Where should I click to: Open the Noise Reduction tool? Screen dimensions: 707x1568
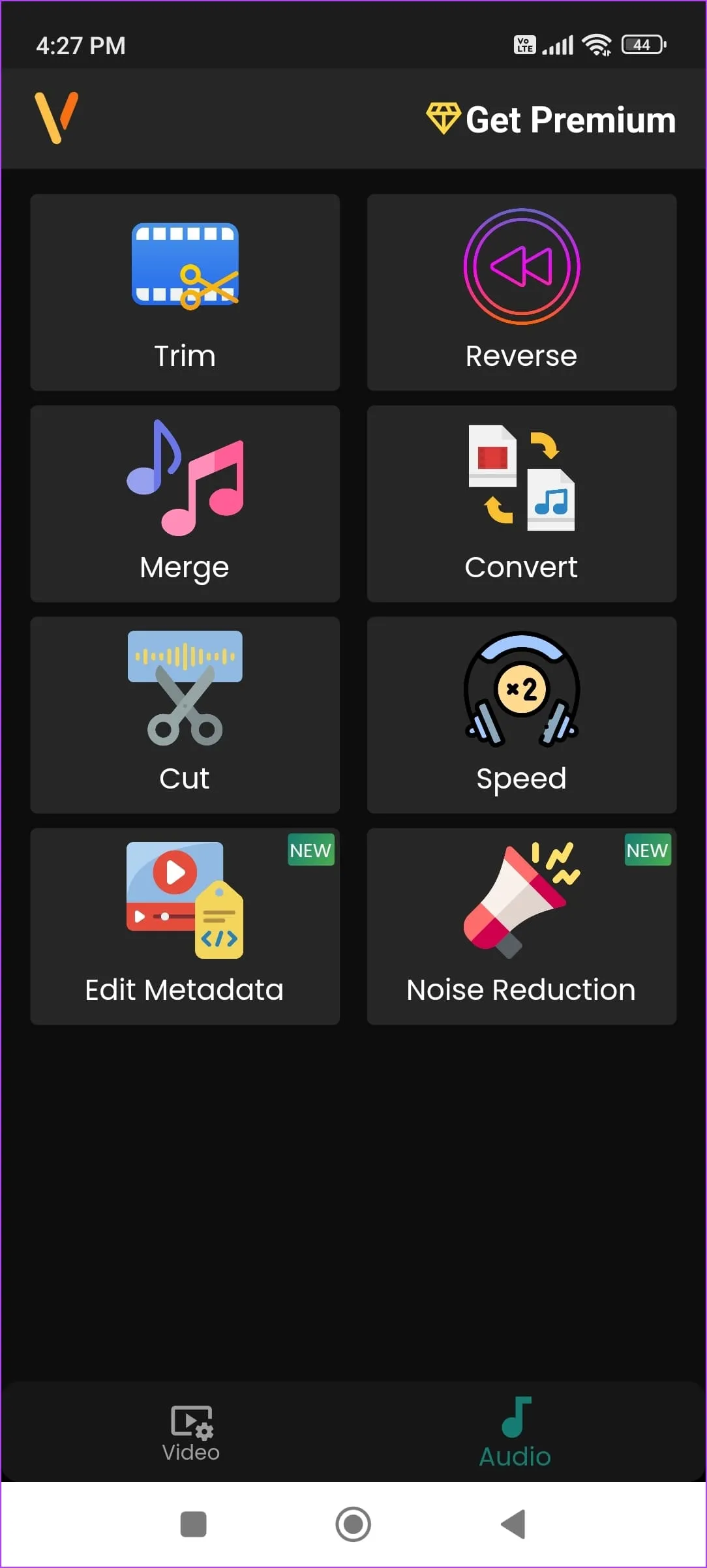point(521,926)
